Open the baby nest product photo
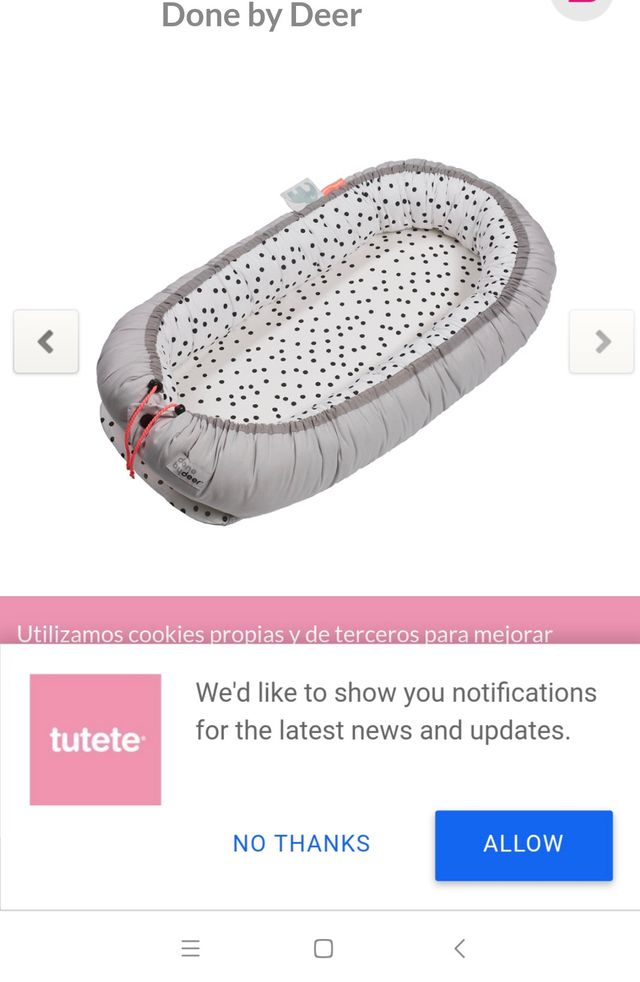640x982 pixels. tap(325, 340)
